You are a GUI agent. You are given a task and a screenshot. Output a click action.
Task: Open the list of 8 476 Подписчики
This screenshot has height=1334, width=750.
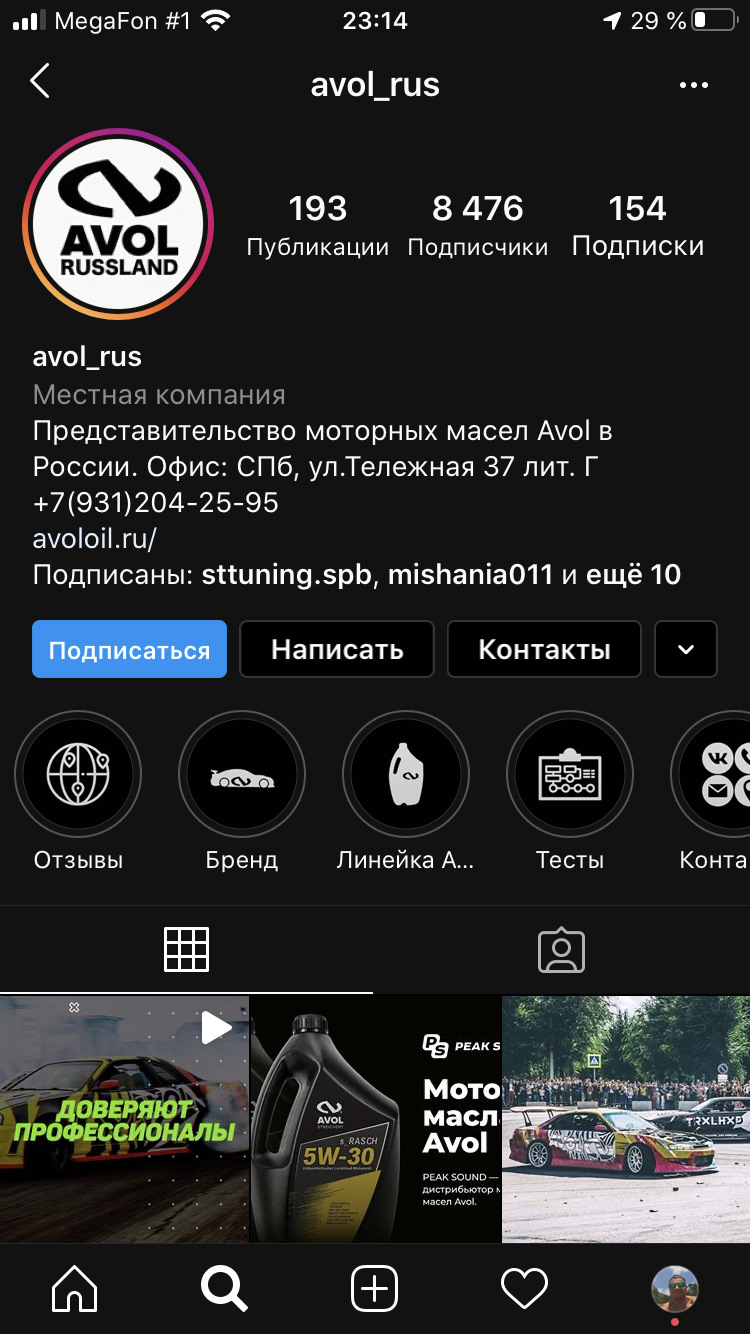tap(477, 226)
